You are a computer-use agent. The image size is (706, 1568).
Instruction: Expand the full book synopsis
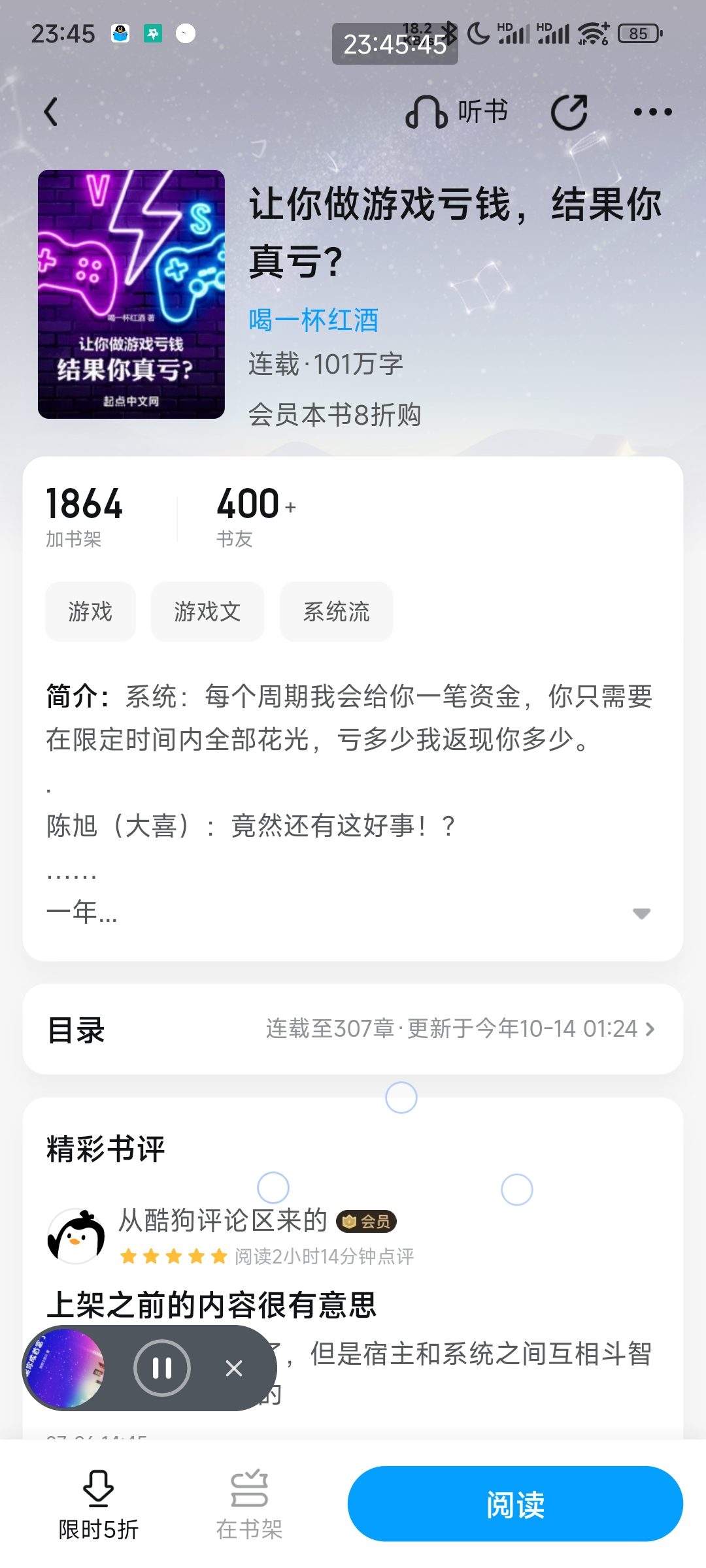tap(641, 913)
